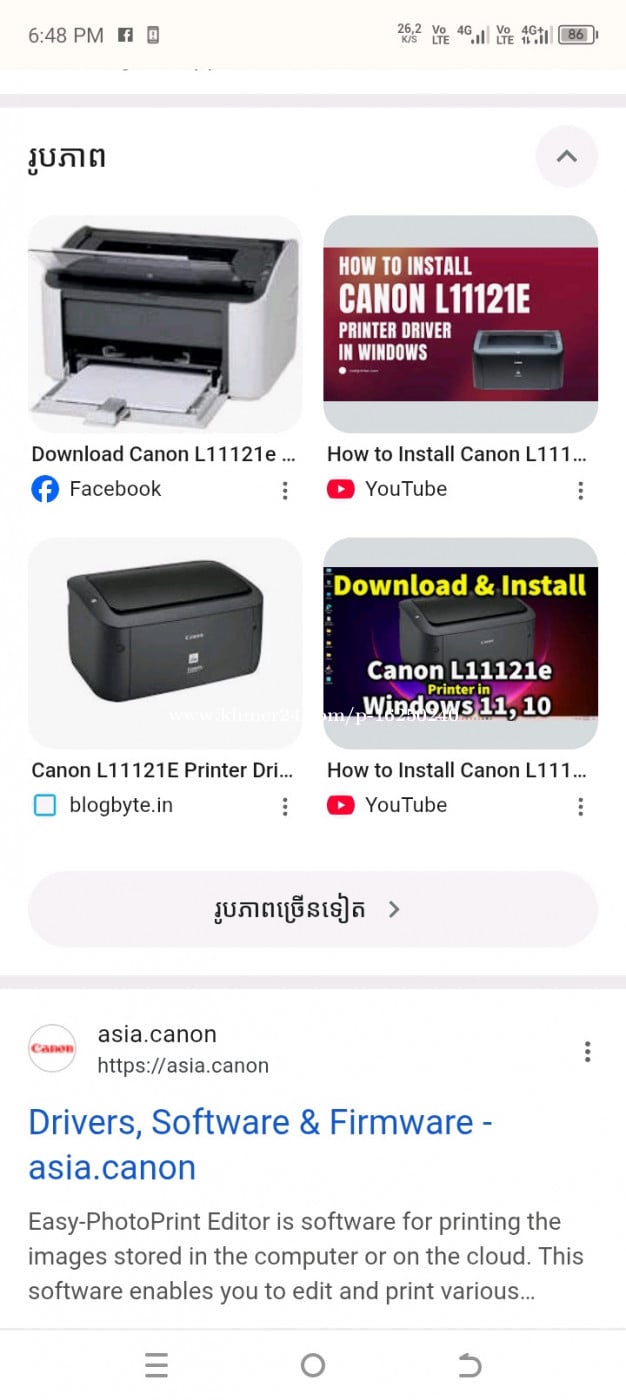Go back using the system back button
Screen dimensions: 626x1400
click(x=469, y=1365)
